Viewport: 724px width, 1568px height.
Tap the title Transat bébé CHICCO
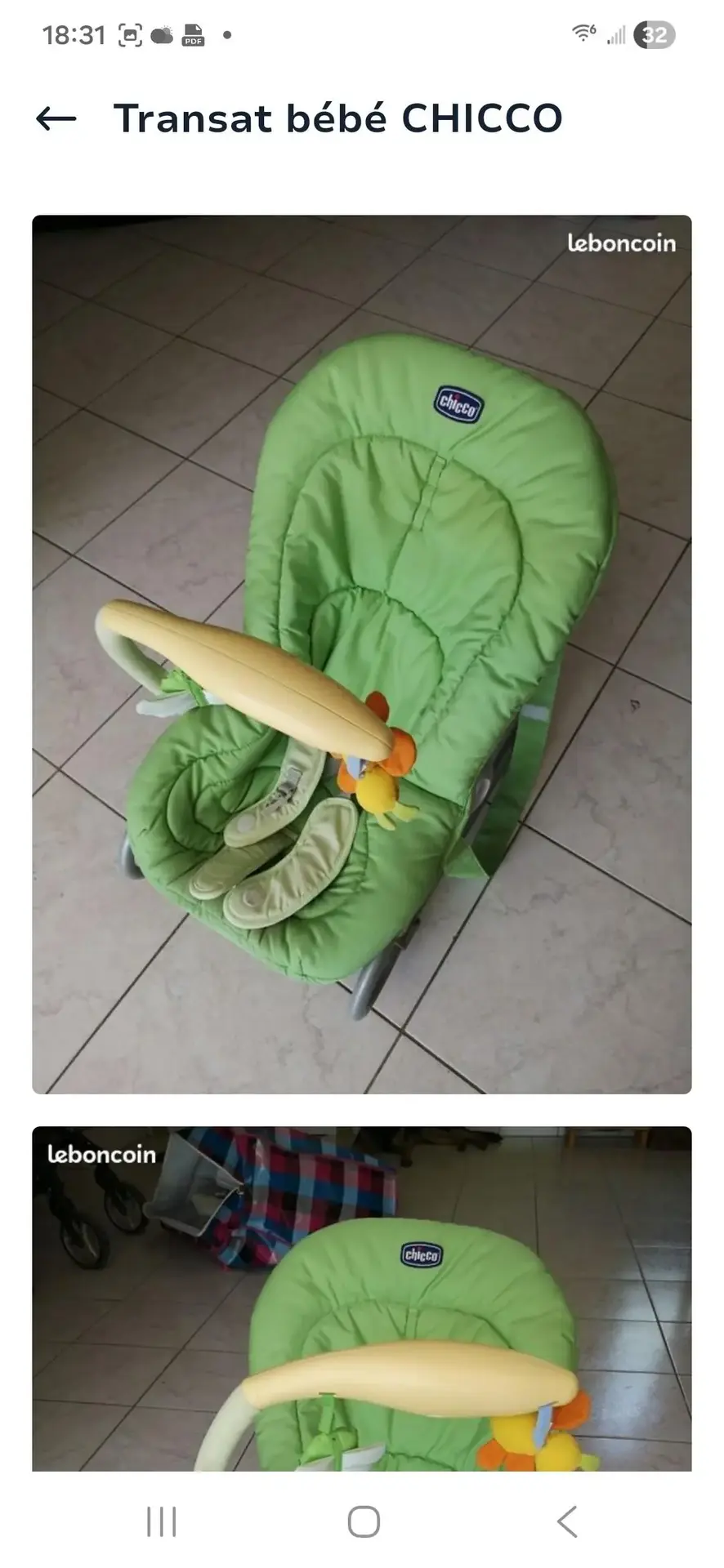coord(337,118)
